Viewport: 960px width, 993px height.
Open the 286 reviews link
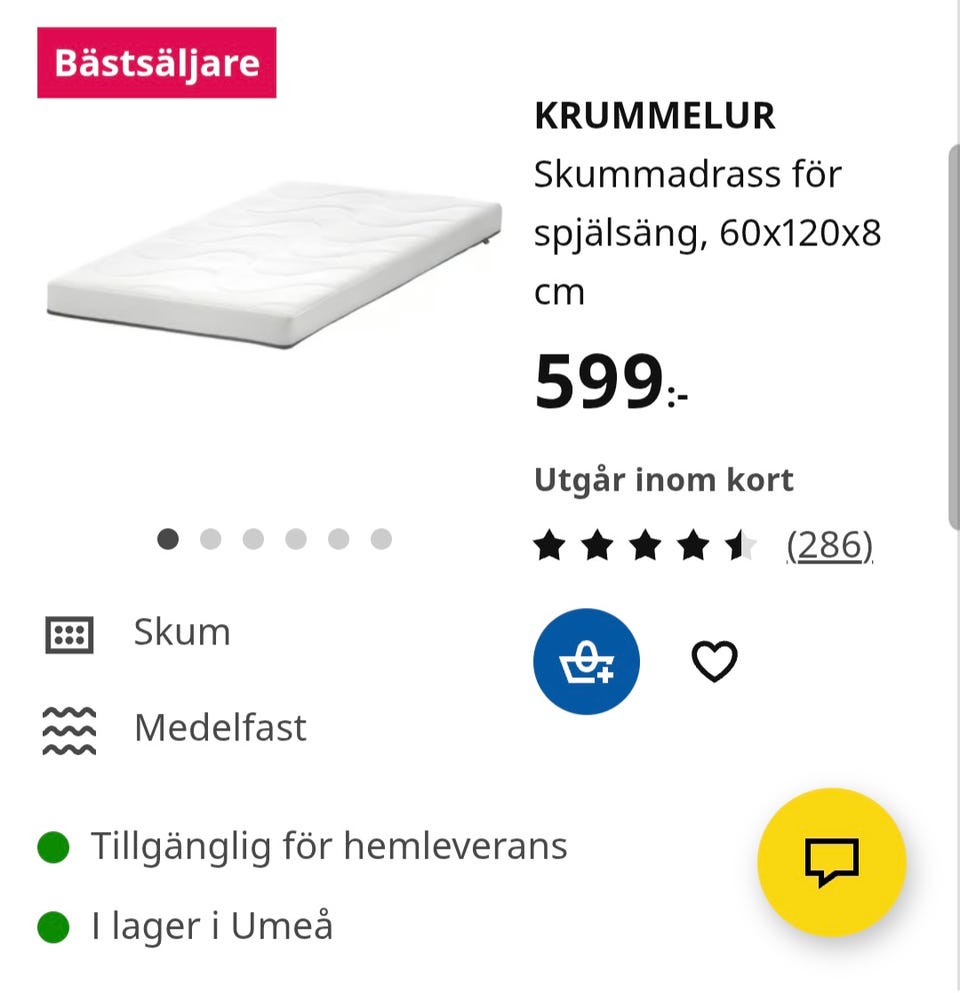829,545
